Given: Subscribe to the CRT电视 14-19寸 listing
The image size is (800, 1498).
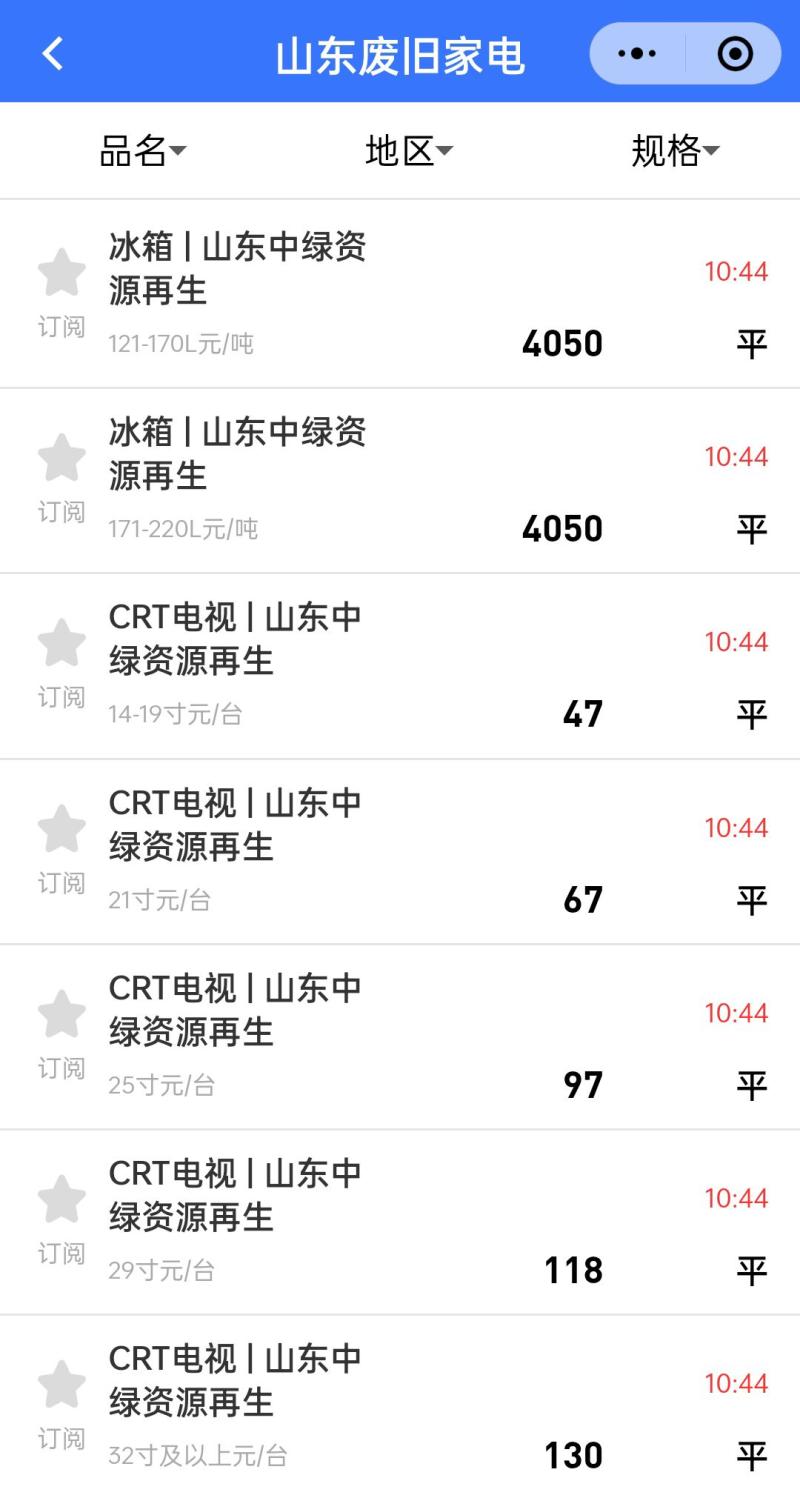Looking at the screenshot, I should pos(62,662).
